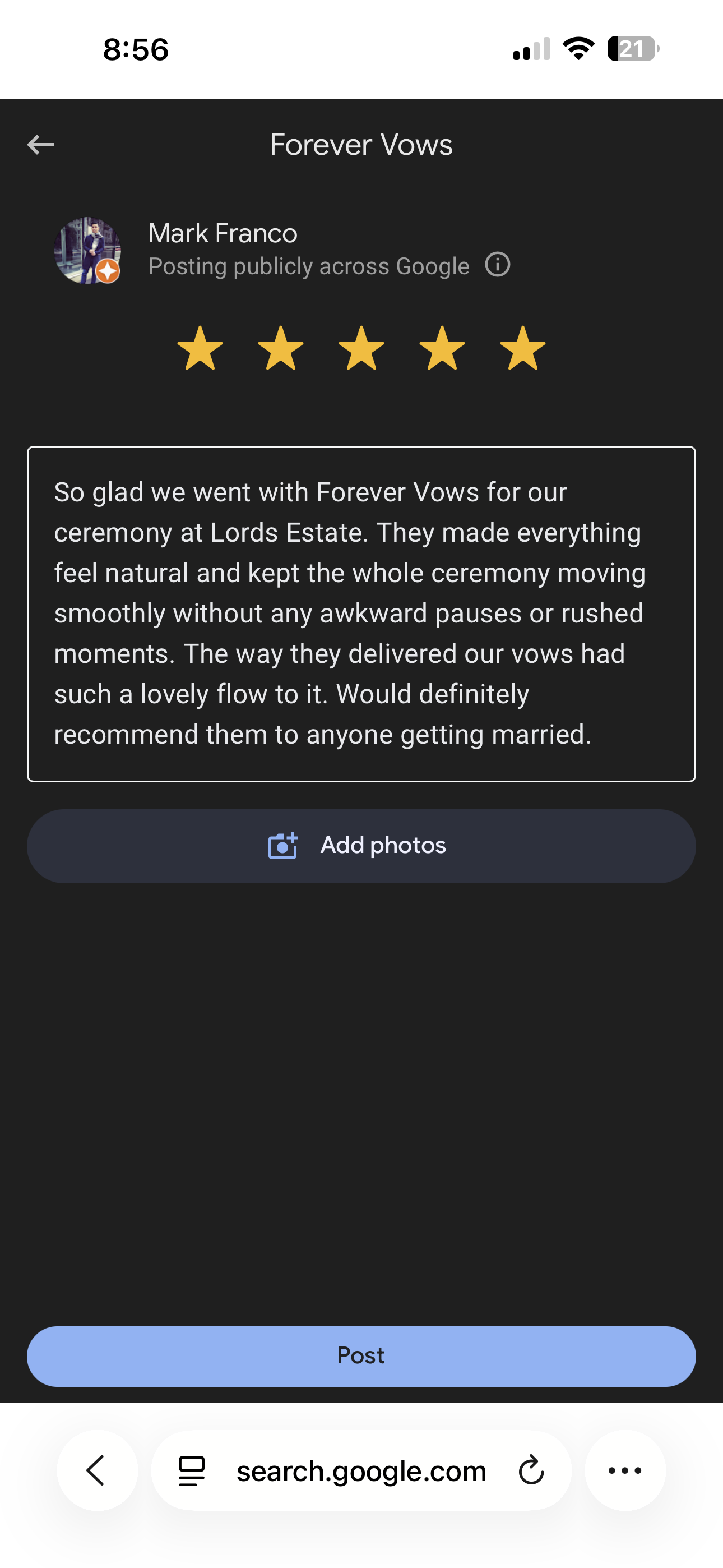
Task: Post the review
Action: pos(361,1356)
